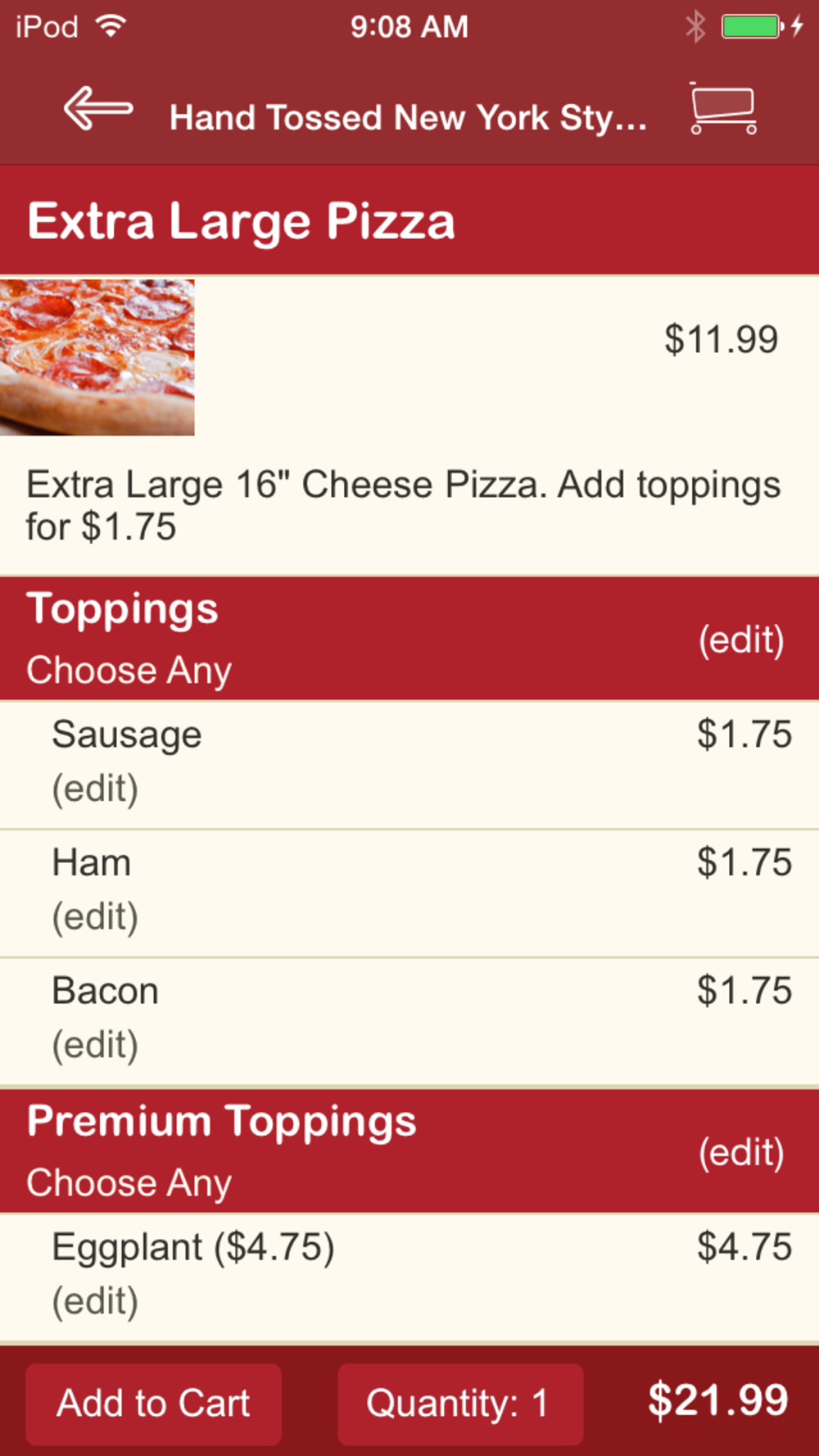The height and width of the screenshot is (1456, 819).
Task: Edit the Sausage topping
Action: click(x=95, y=789)
